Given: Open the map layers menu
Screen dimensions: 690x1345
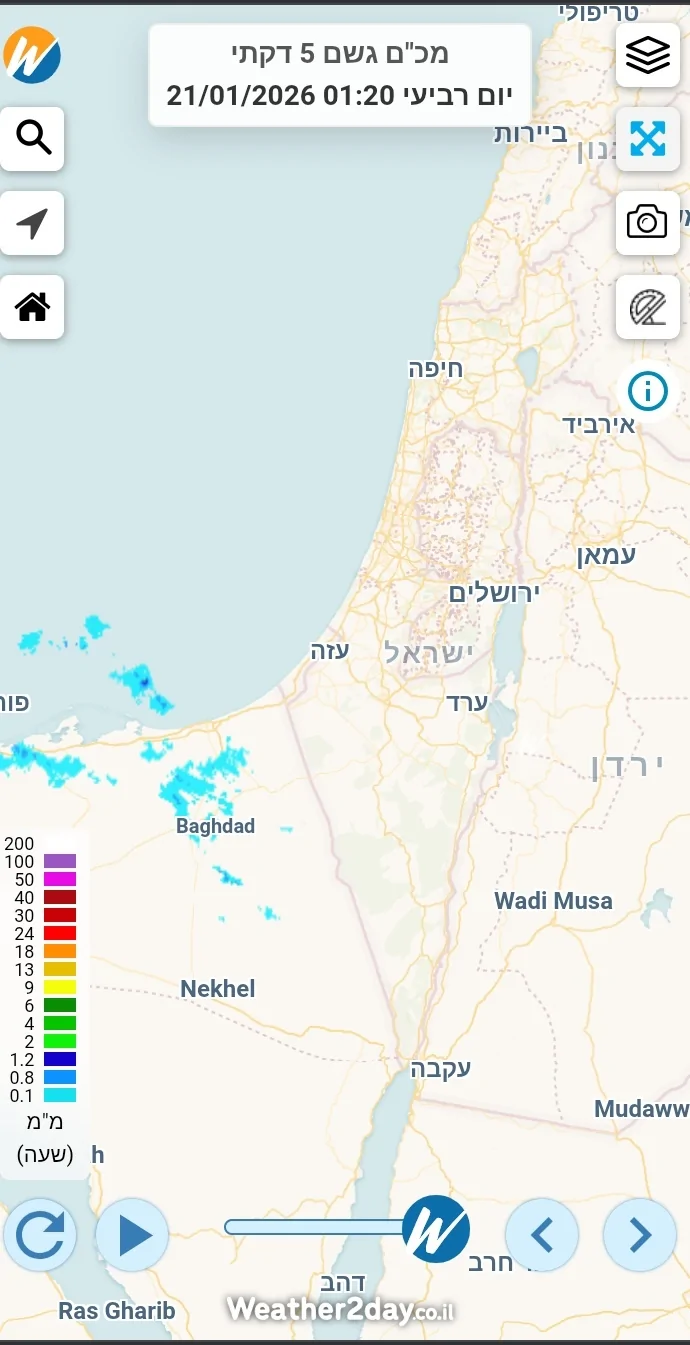Looking at the screenshot, I should (647, 55).
